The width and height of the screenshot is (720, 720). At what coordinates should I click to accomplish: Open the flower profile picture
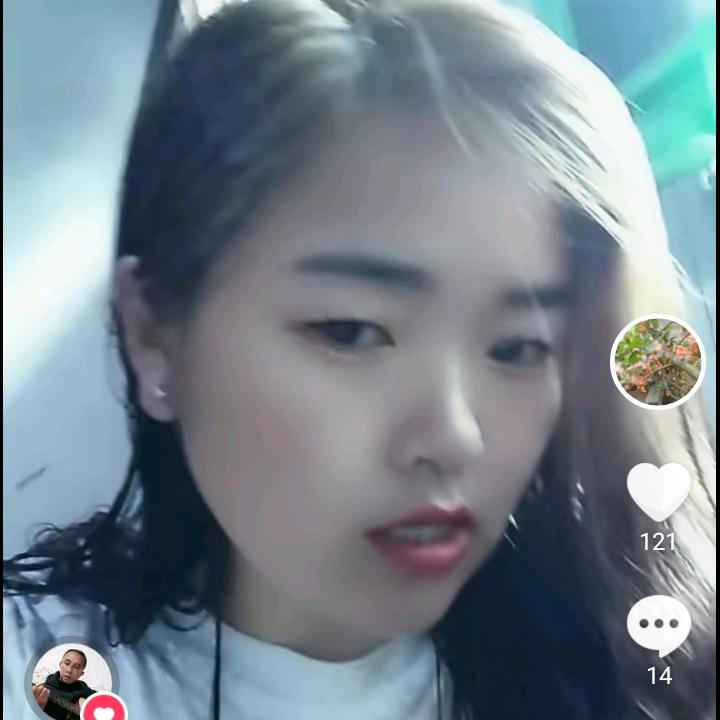coord(657,362)
